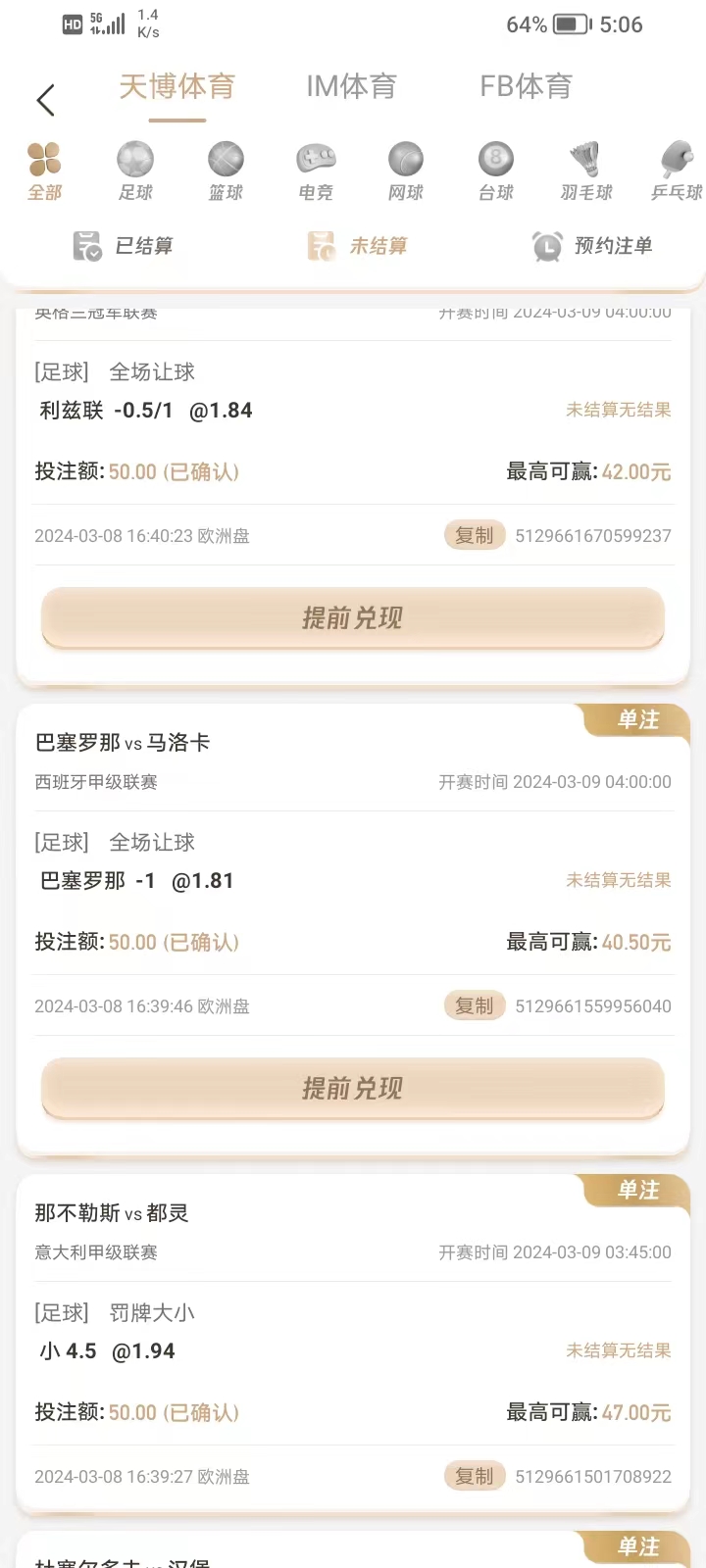Image resolution: width=706 pixels, height=1568 pixels.
Task: Tap 提前兑现 for the 巴塞罗那 bet
Action: [x=353, y=1089]
